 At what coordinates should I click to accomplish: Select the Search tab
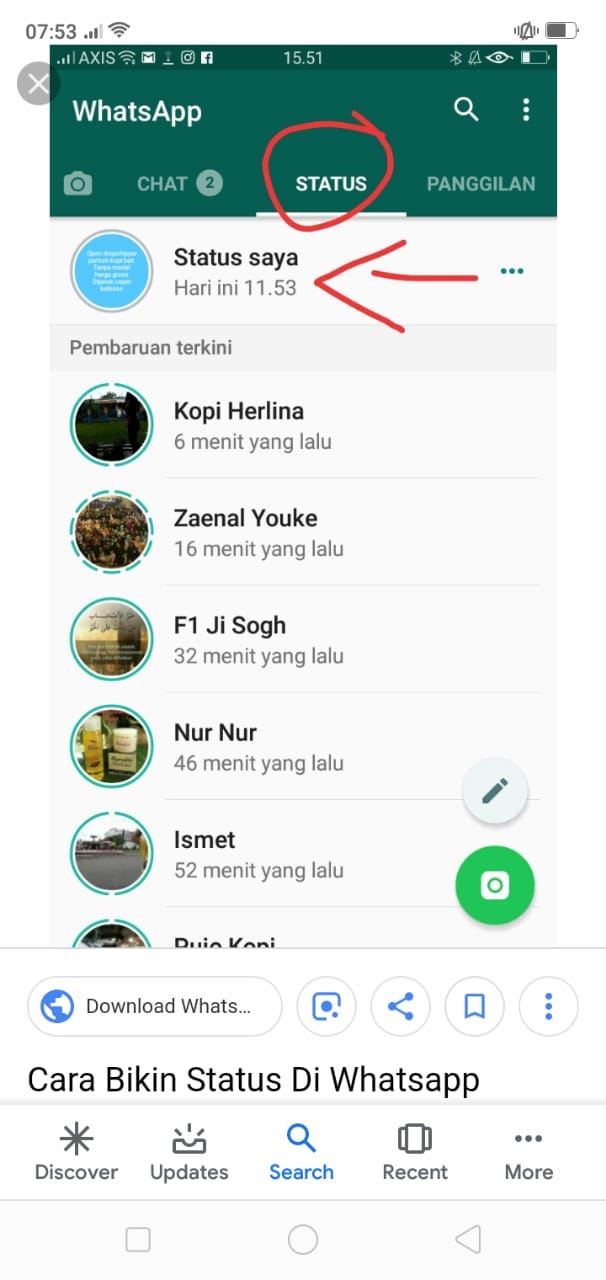click(x=301, y=1152)
